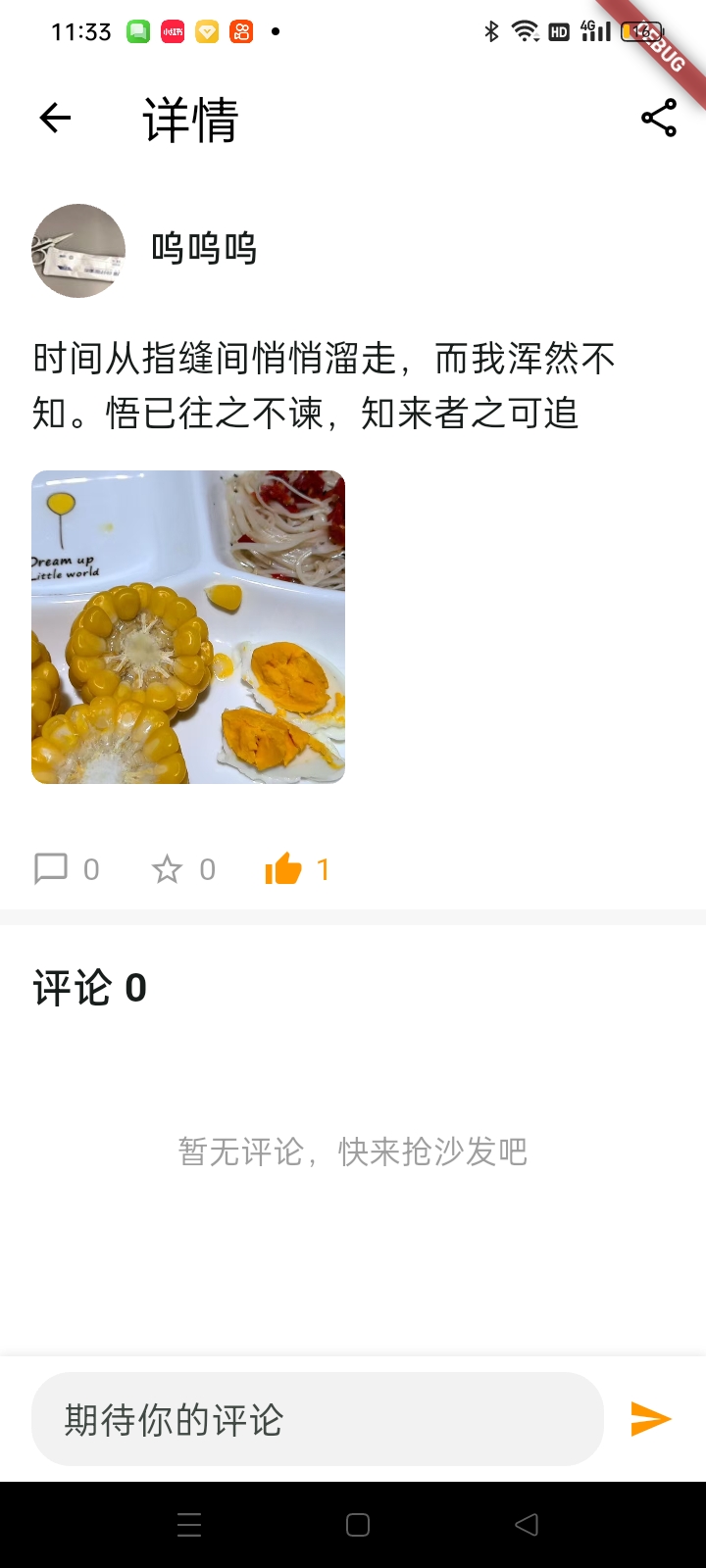Tap the star icon to favorite the post

pos(169,867)
